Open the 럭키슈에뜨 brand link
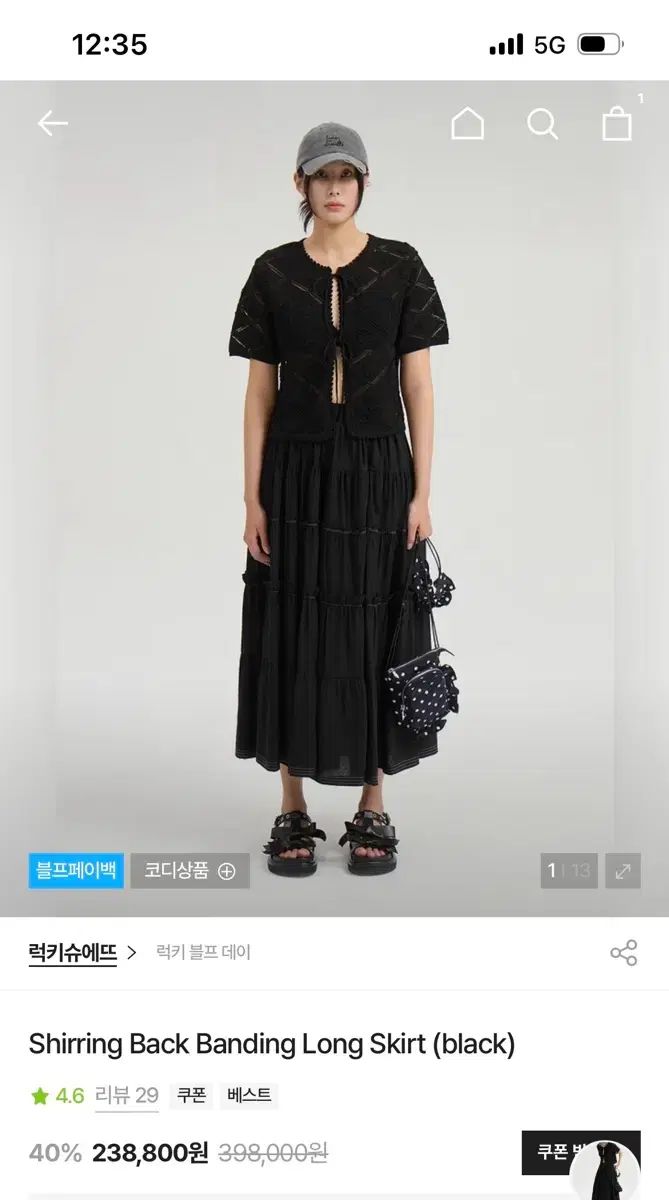669x1200 pixels. [73, 952]
